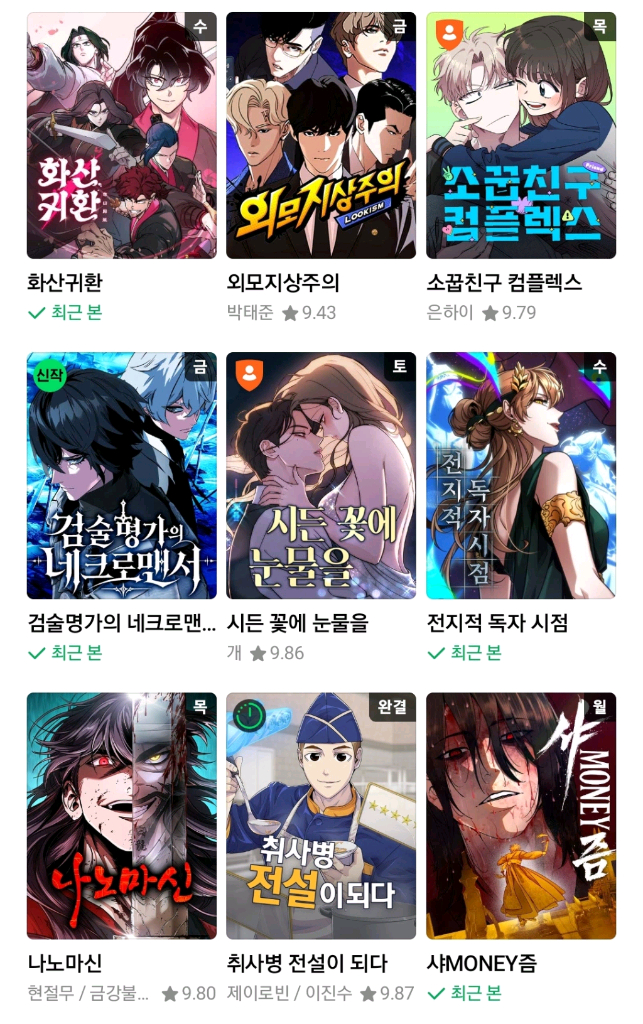Tap the 나노마신 cover
Viewport: 643px width, 1024px height.
tap(121, 816)
